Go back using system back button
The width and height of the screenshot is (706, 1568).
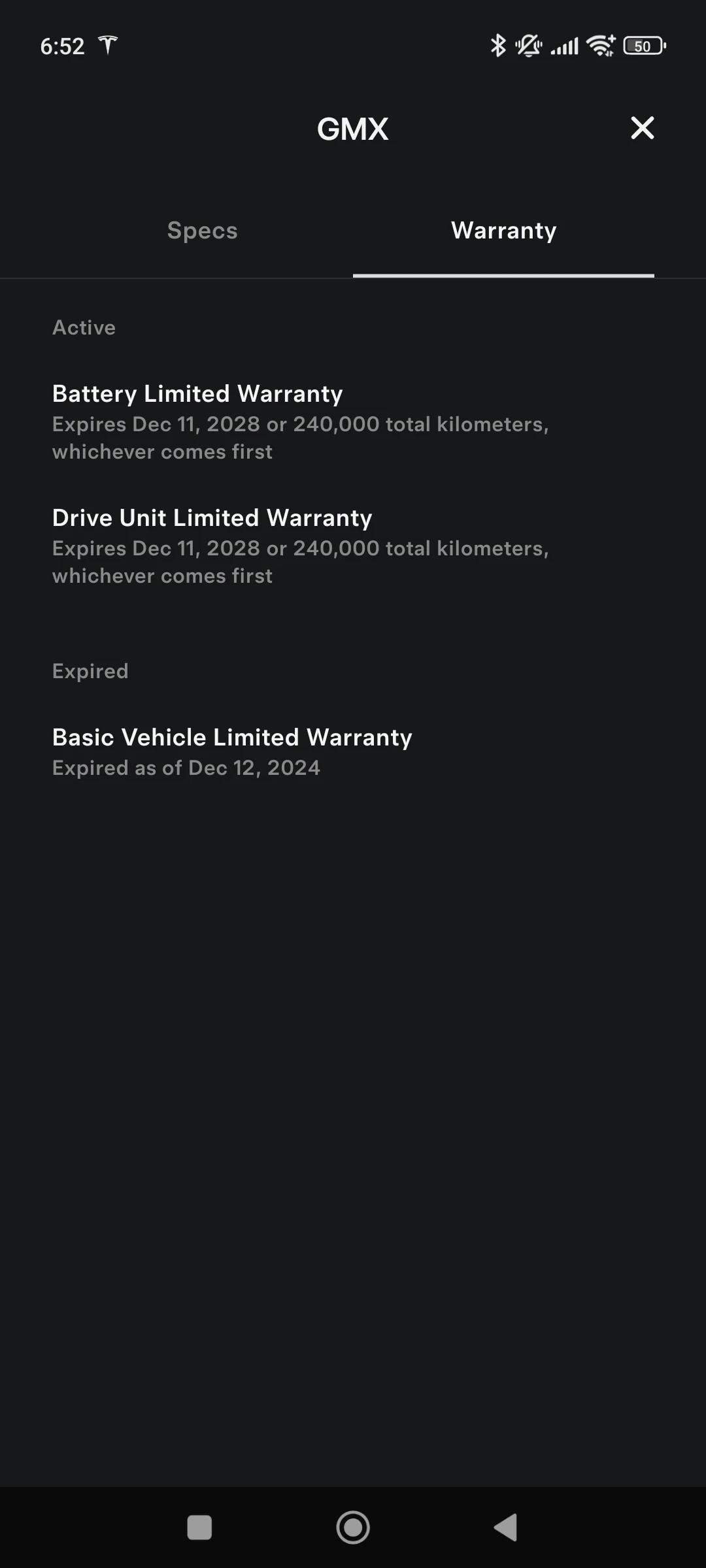pyautogui.click(x=505, y=1527)
